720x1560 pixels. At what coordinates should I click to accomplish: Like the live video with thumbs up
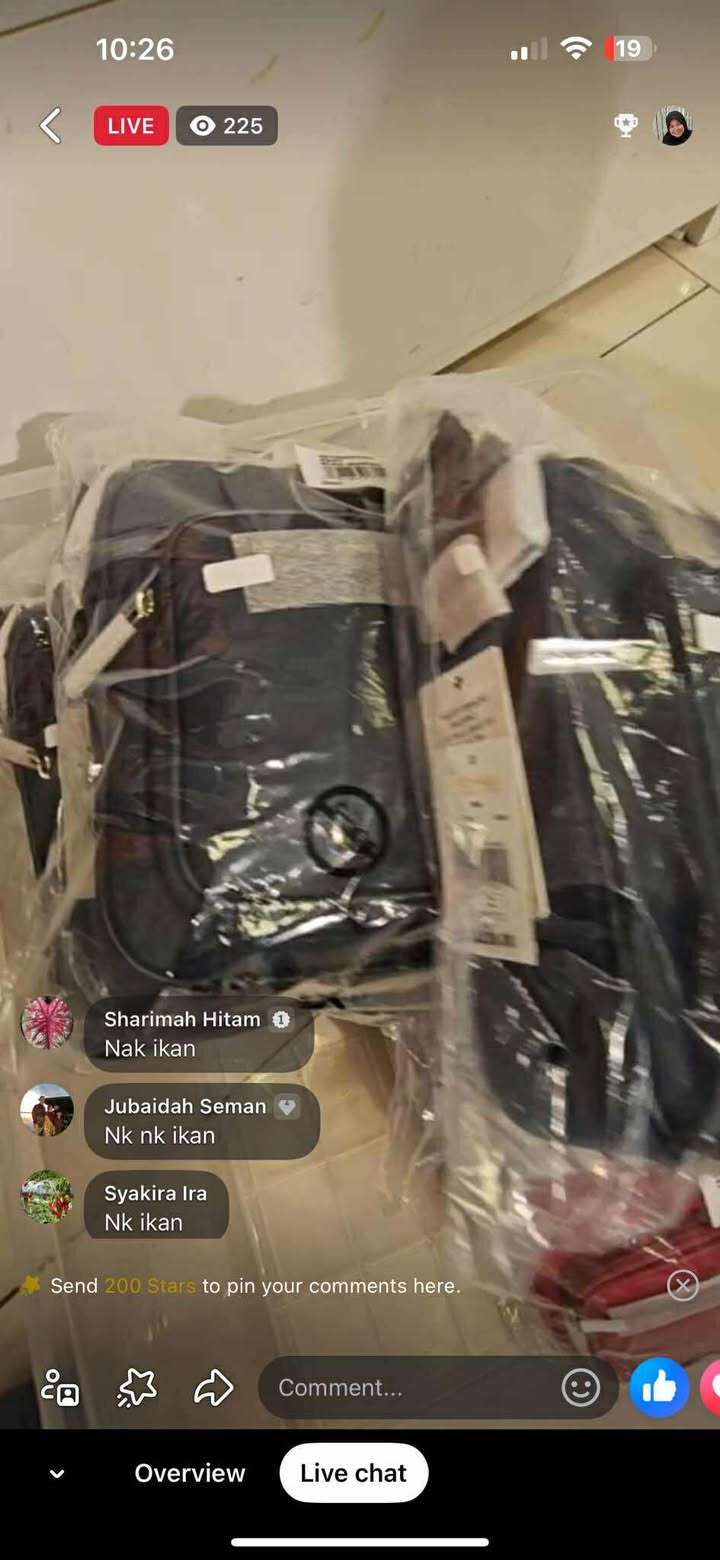659,1387
